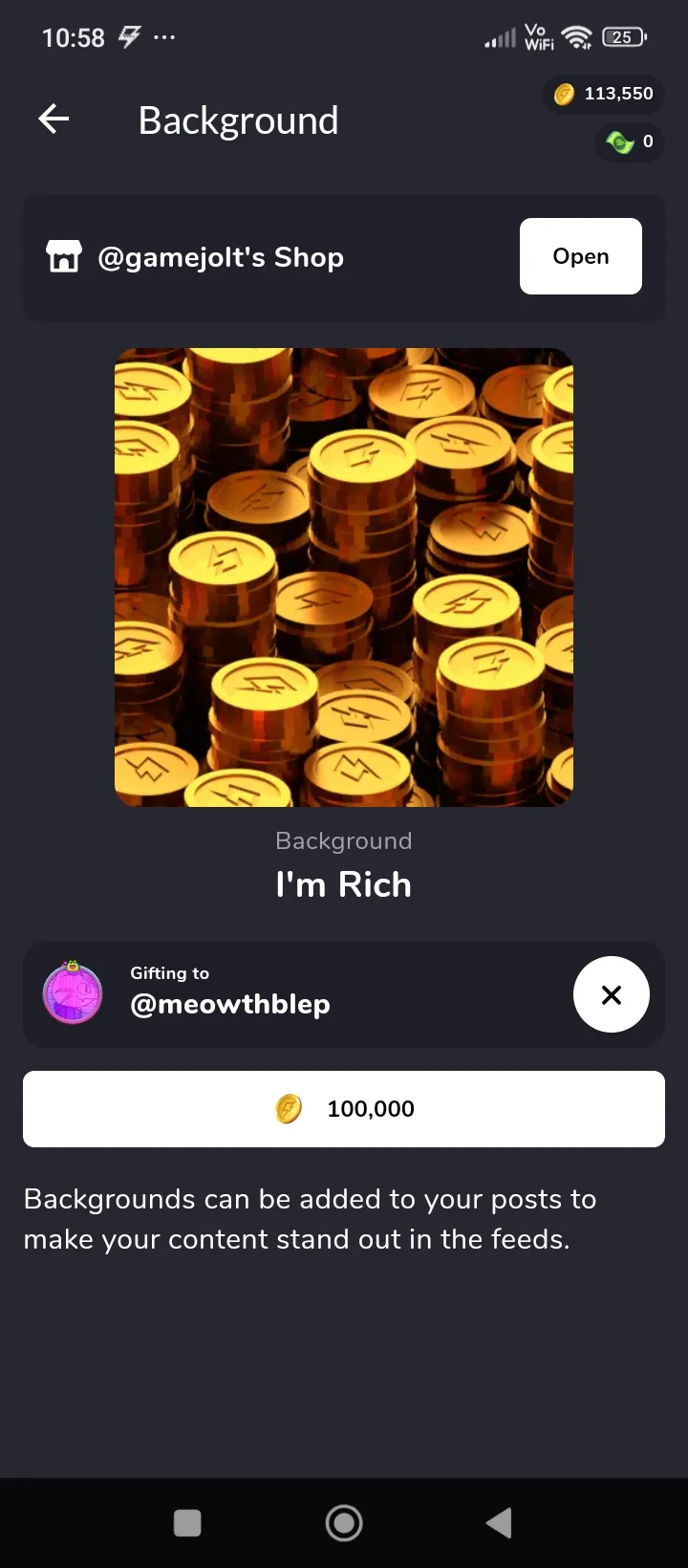Remove gift recipient @meowthblep
This screenshot has width=688, height=1568.
[x=611, y=994]
